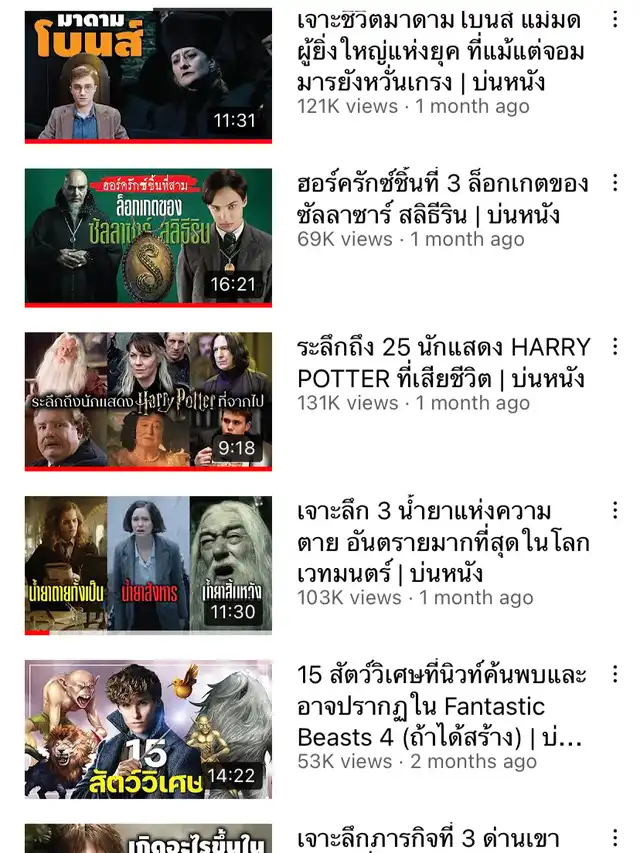
Task: Open the overflow menu for the 69K views video
Action: [x=615, y=183]
